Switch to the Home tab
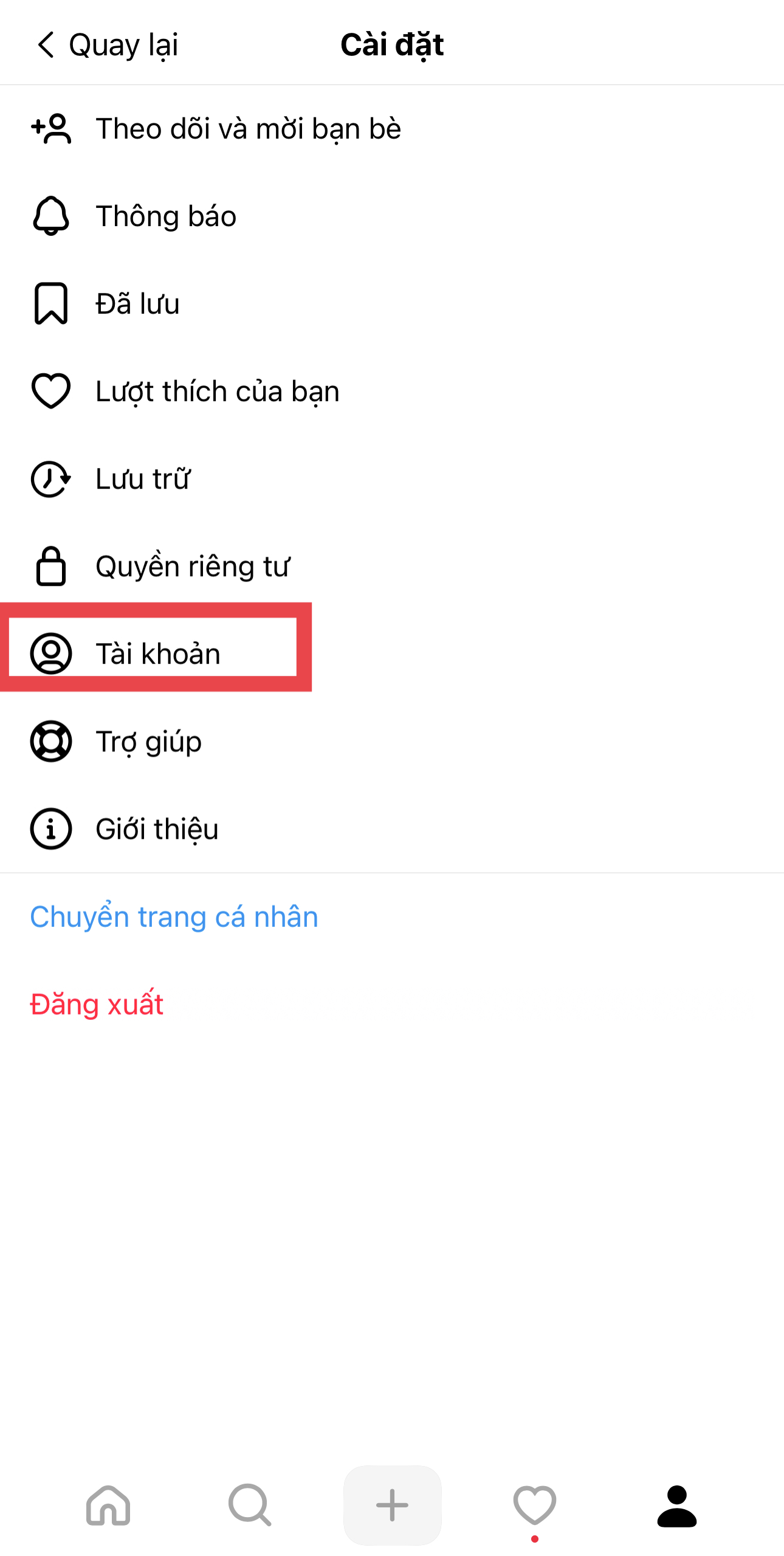Image resolution: width=784 pixels, height=1556 pixels. (108, 1505)
